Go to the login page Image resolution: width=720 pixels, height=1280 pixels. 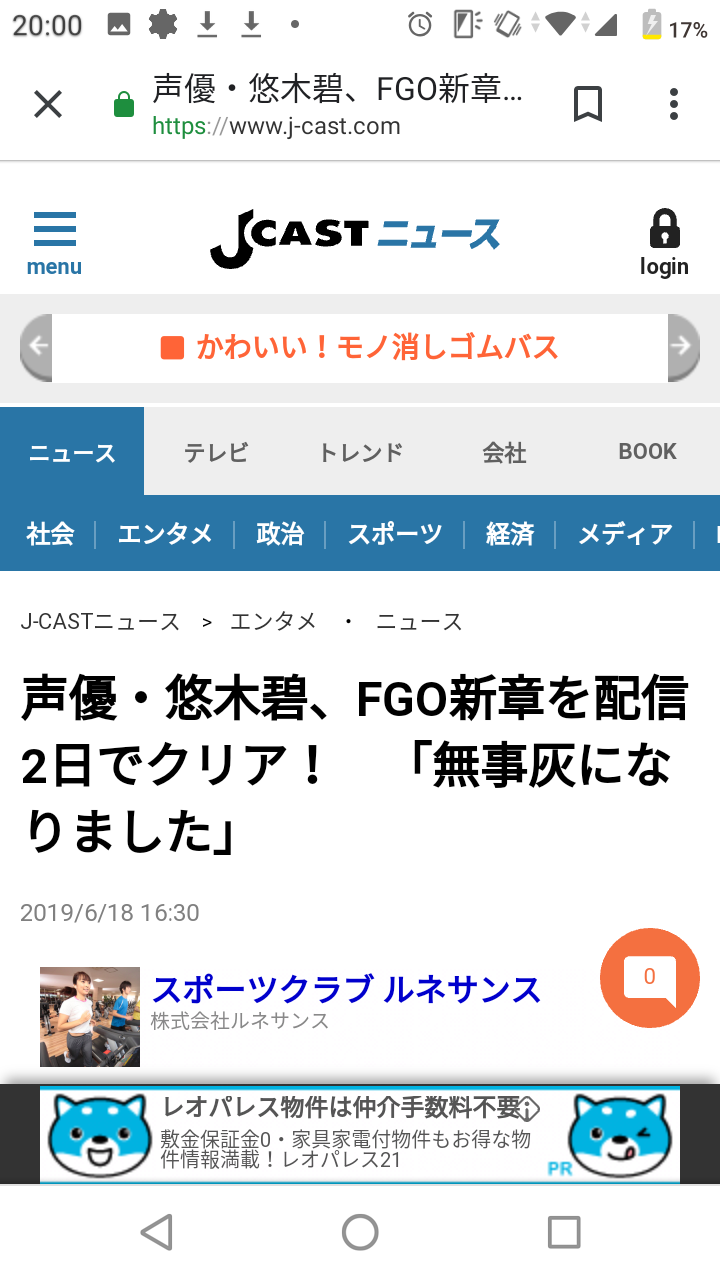664,243
